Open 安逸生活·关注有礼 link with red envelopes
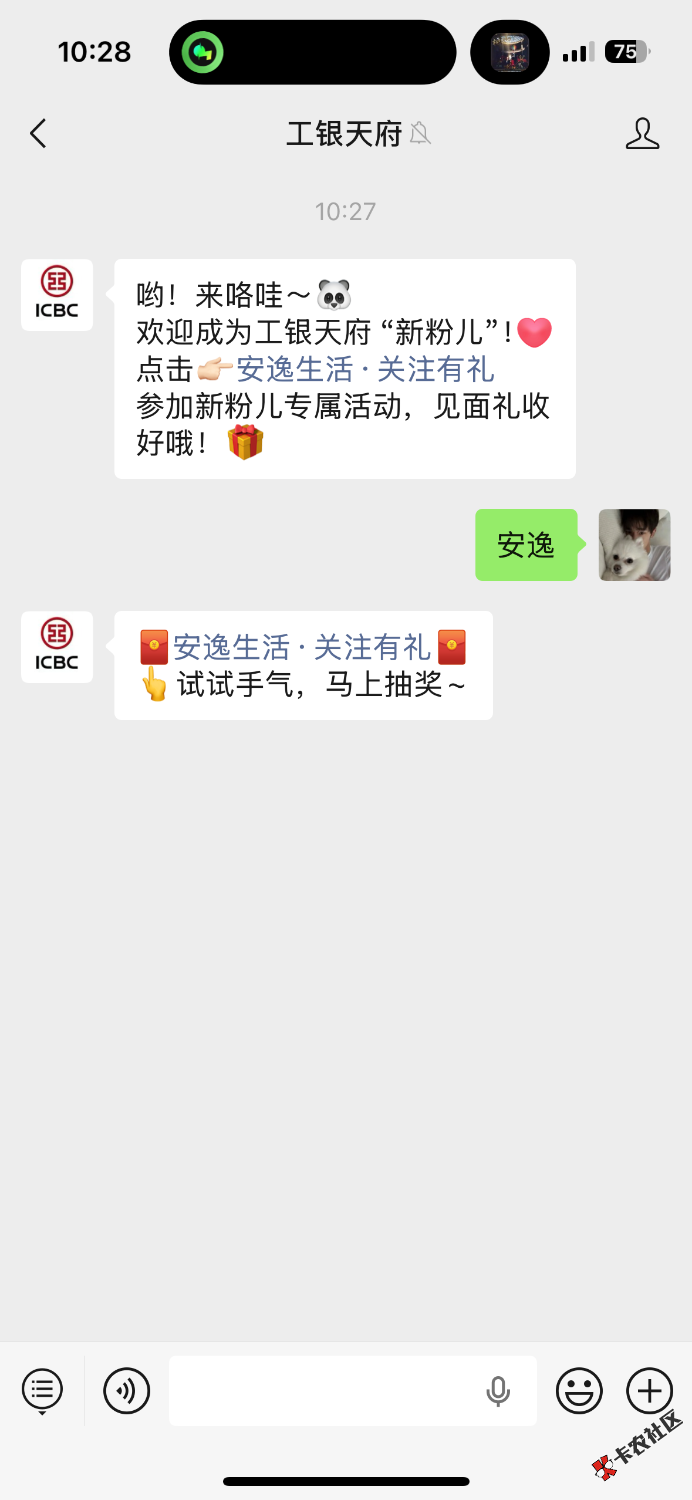The height and width of the screenshot is (1500, 692). 302,648
